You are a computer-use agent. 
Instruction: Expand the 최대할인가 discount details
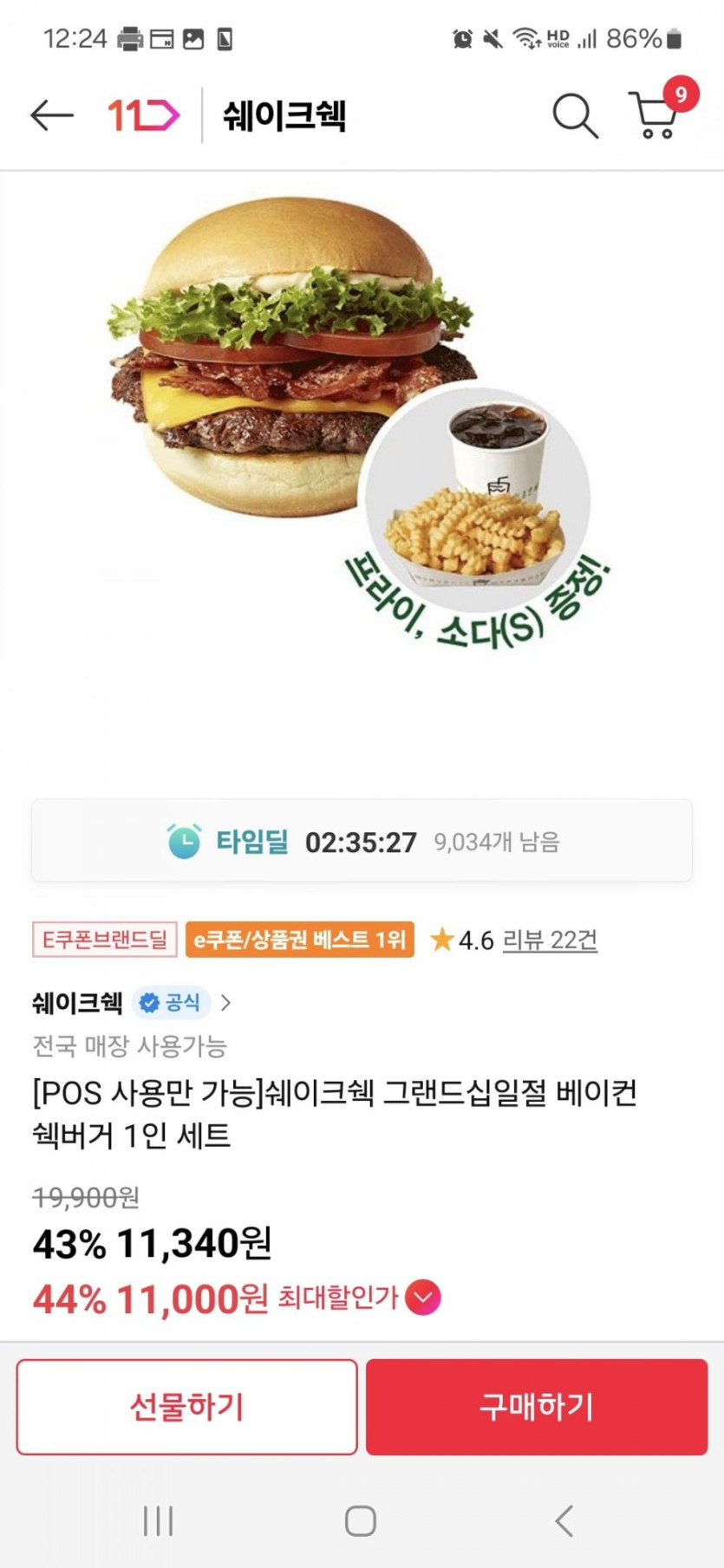[x=423, y=1298]
